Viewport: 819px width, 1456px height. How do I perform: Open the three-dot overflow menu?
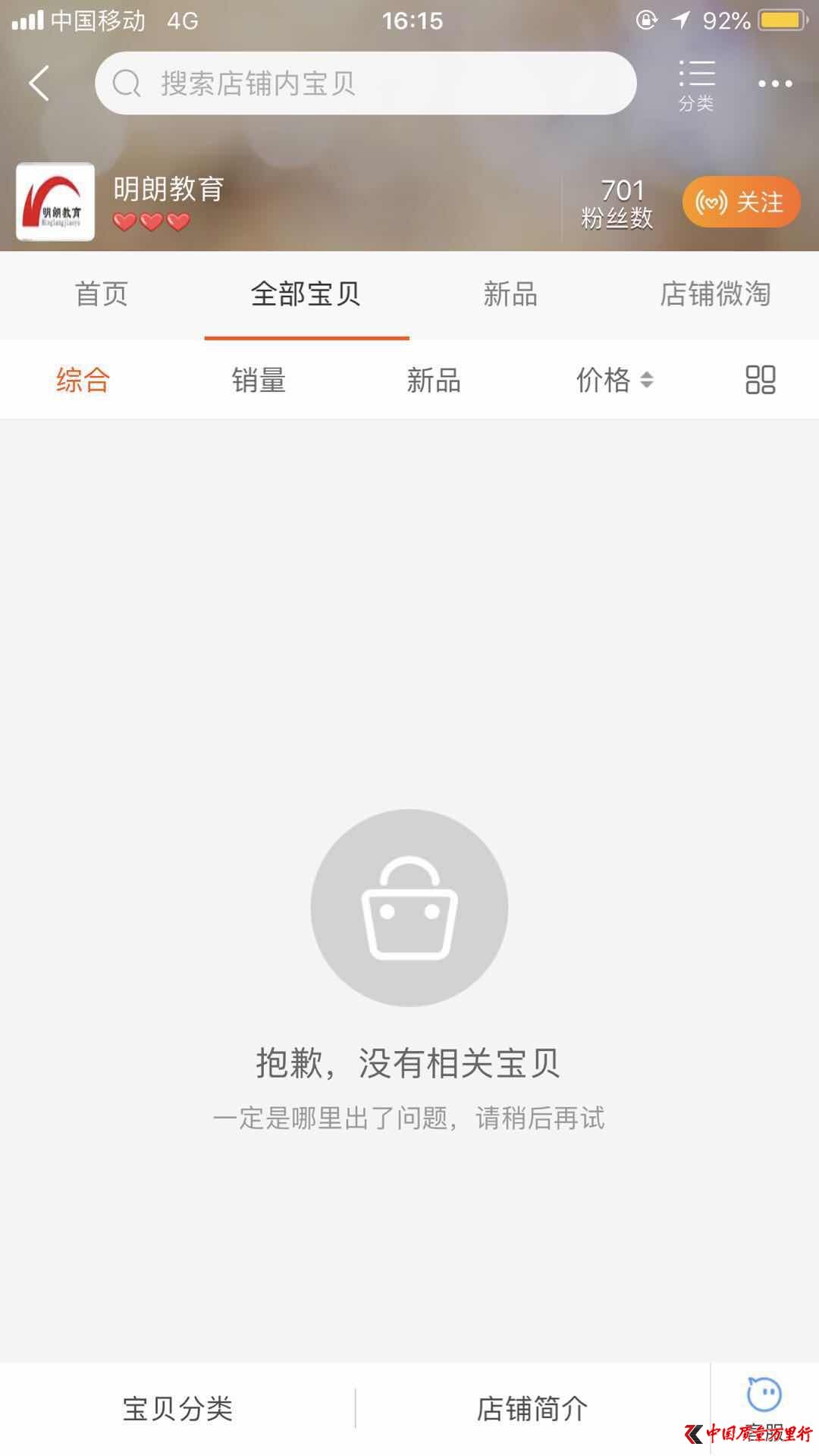775,83
